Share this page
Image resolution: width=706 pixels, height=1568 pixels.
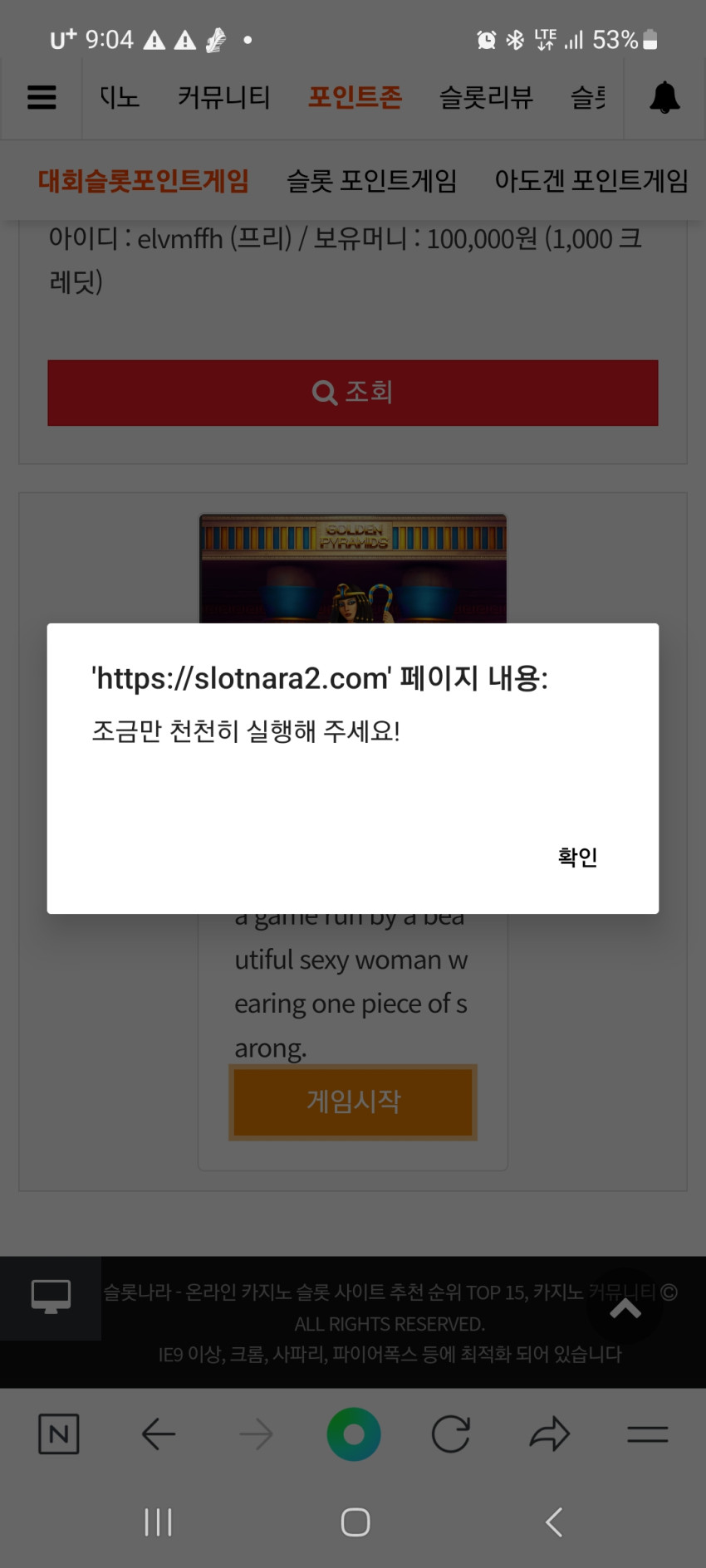tap(550, 1434)
